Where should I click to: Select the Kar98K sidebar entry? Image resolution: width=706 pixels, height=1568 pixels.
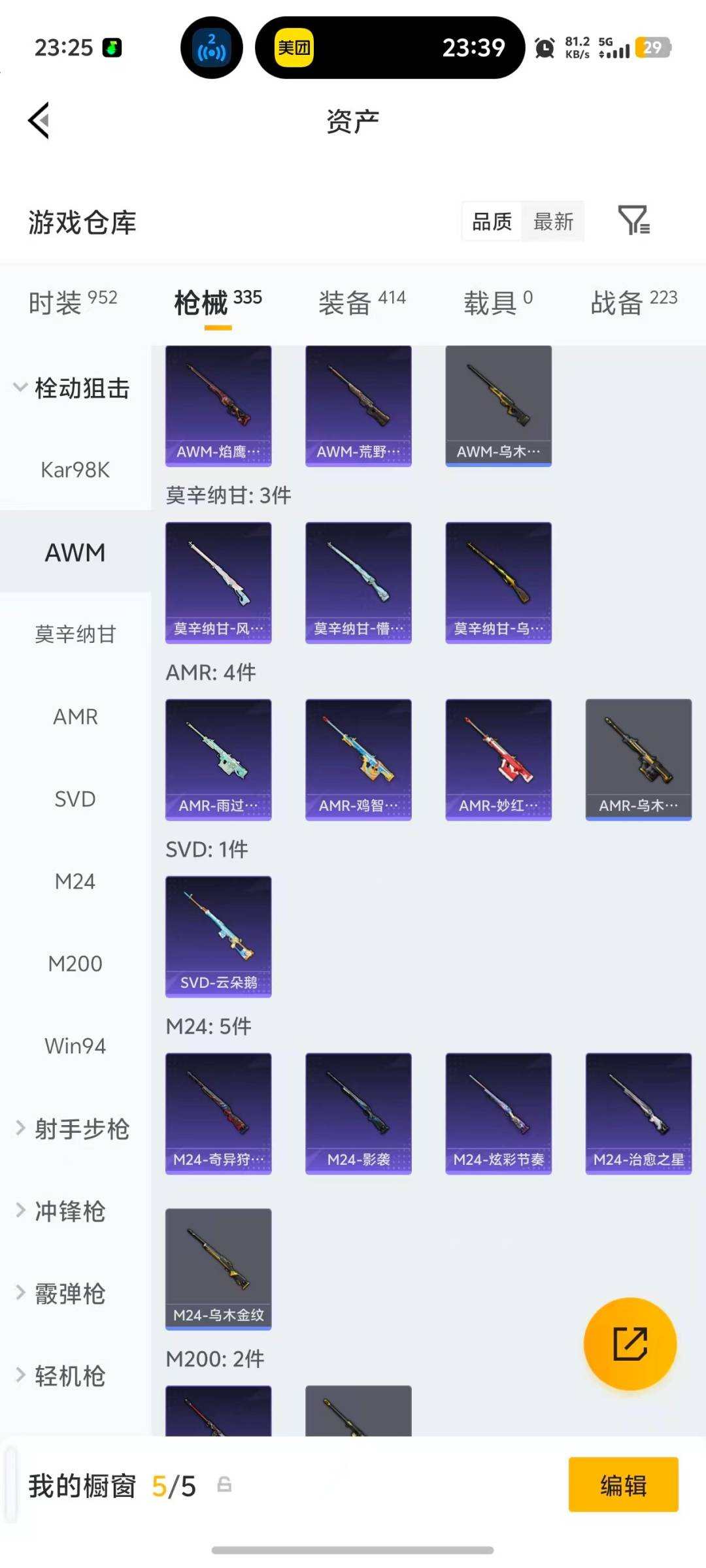pos(74,469)
